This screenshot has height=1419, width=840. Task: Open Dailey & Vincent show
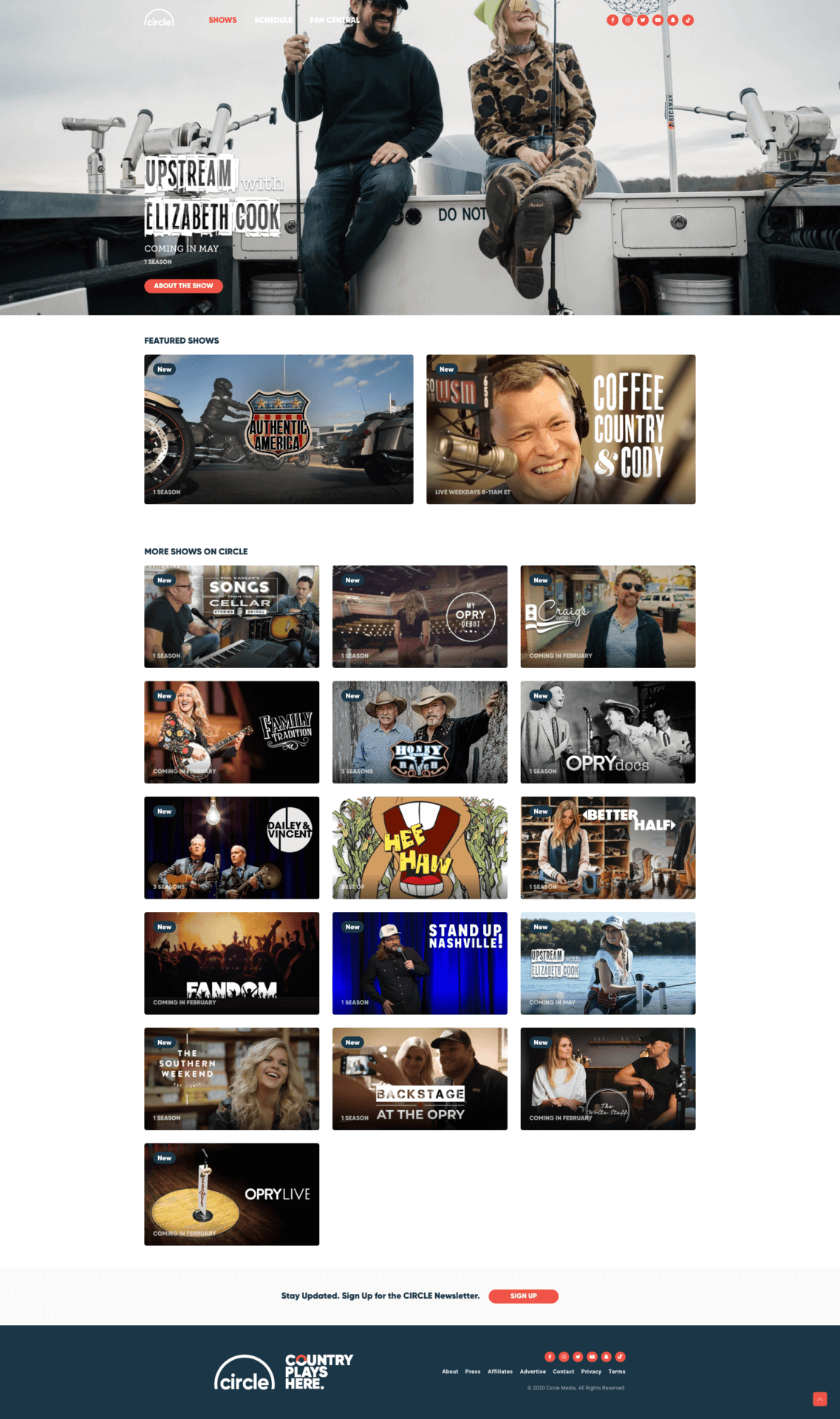coord(231,848)
